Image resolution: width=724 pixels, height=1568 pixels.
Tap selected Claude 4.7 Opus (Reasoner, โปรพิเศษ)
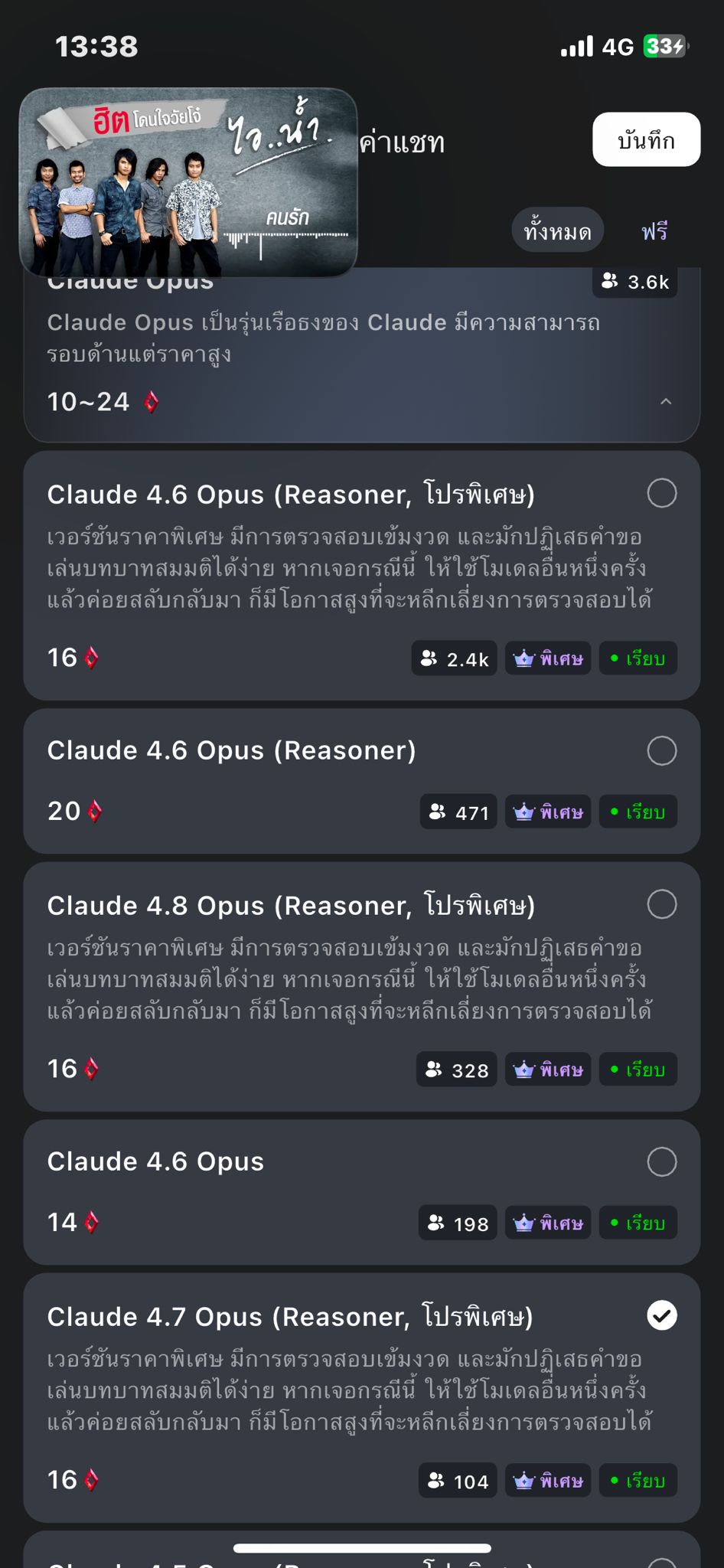[x=362, y=1397]
